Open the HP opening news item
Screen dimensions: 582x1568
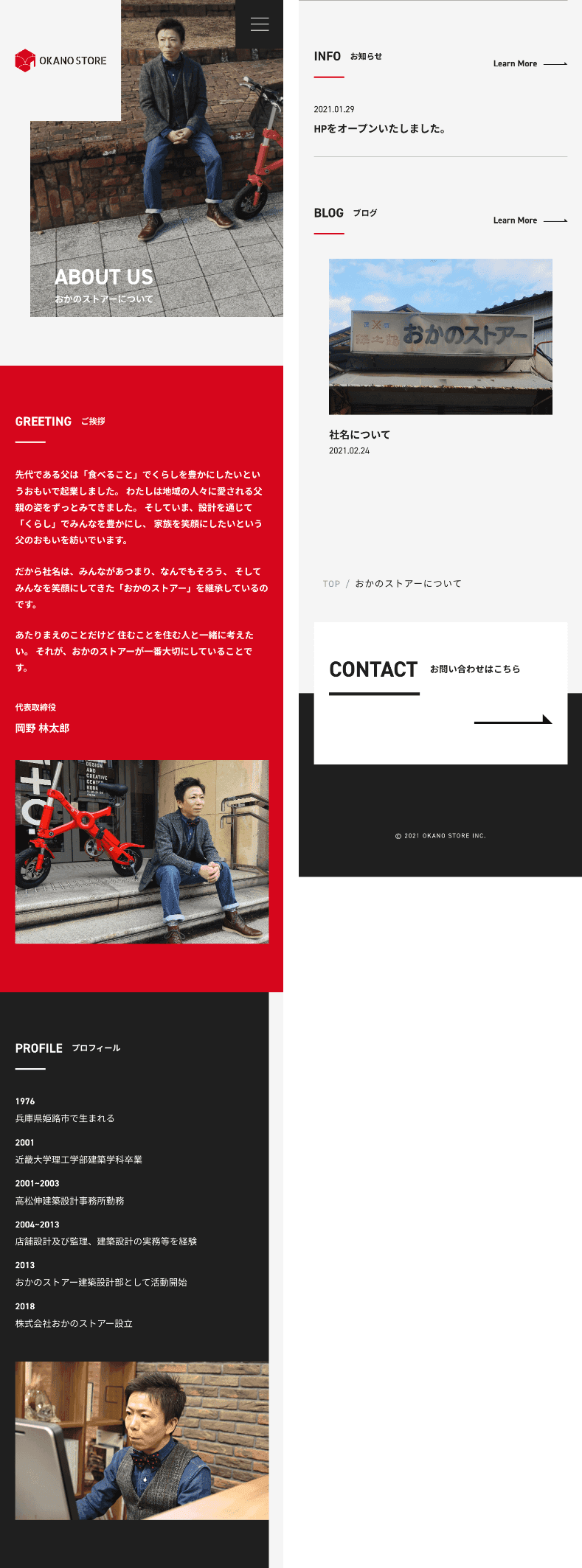click(x=380, y=129)
